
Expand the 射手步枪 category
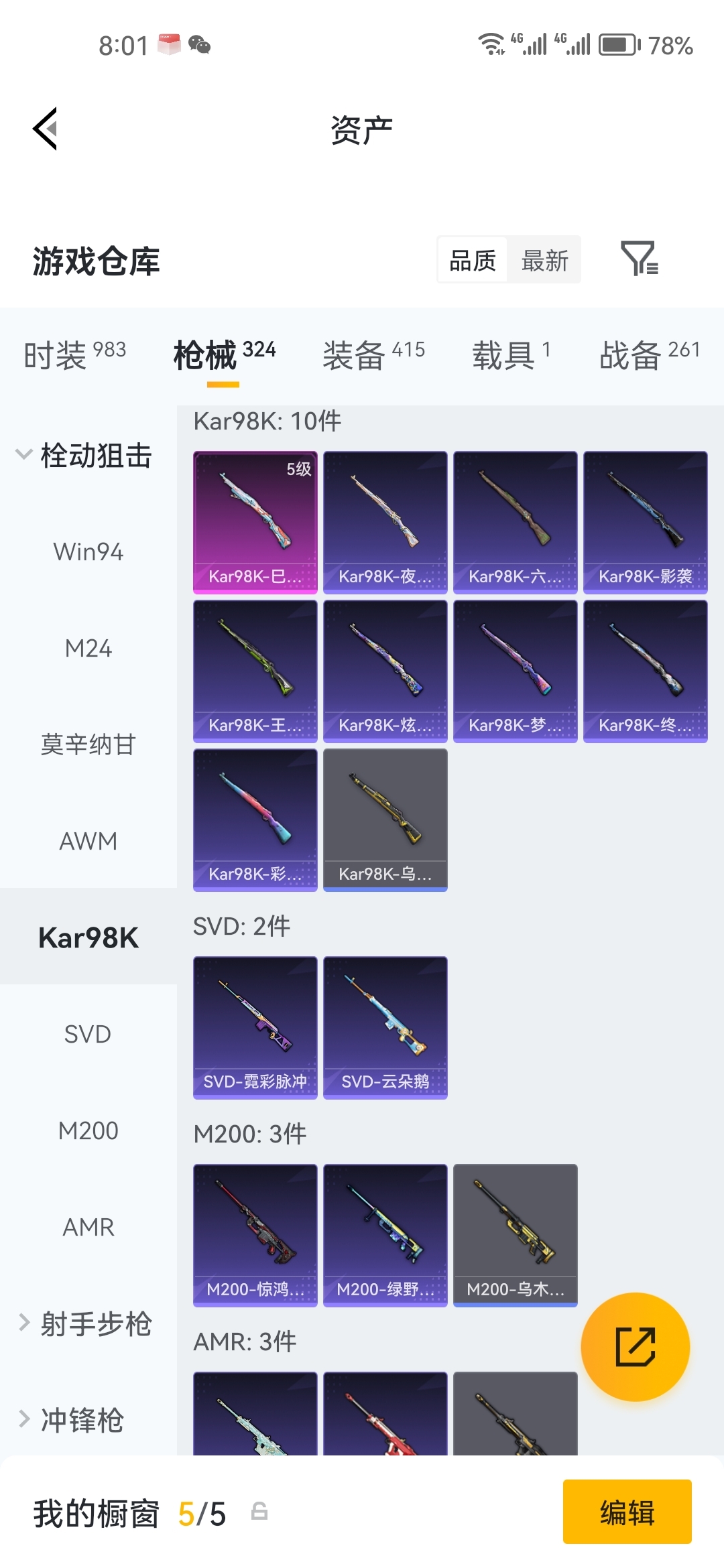coord(84,1323)
